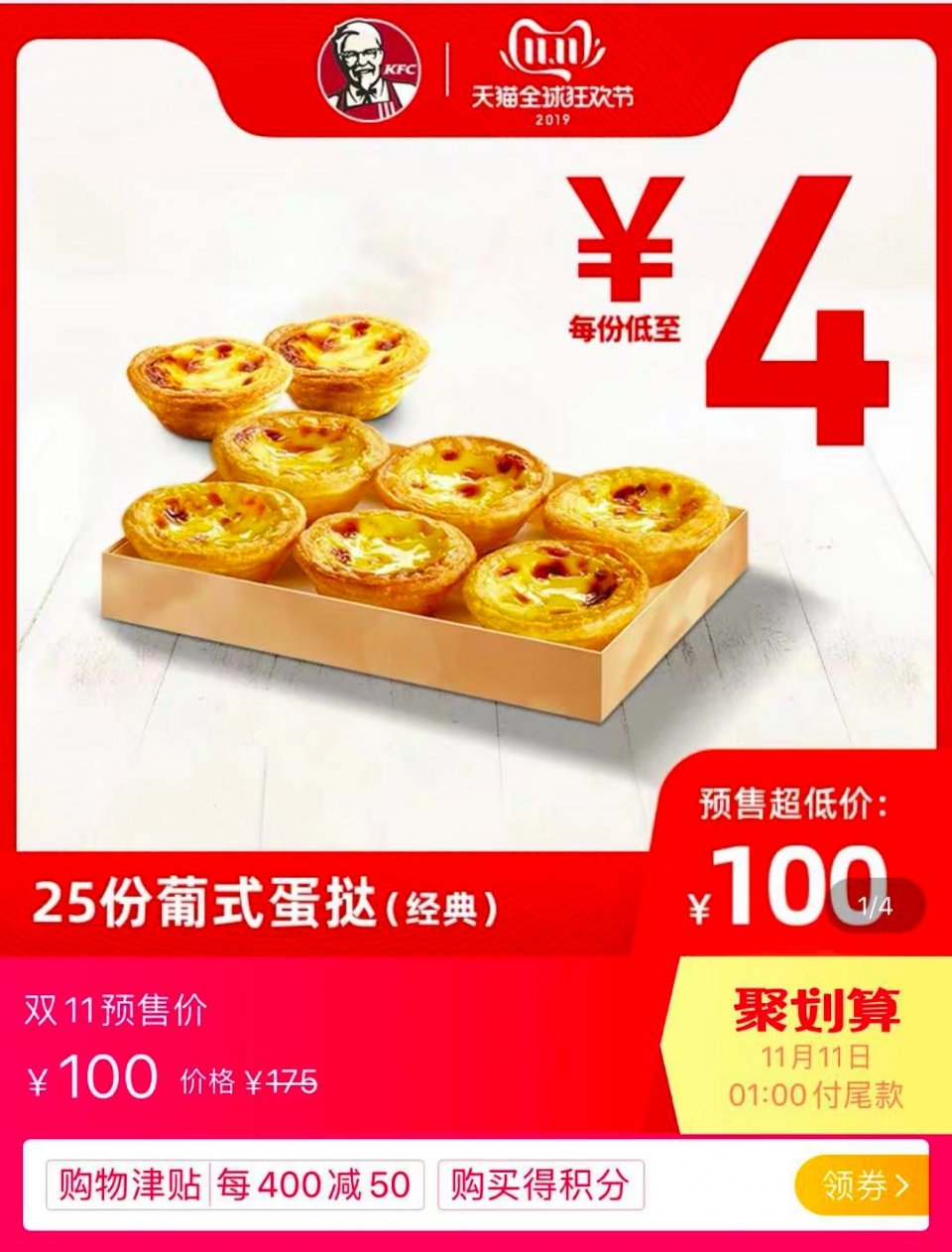Open the 聚划算 promotion banner
Screen dimensions: 952x1252
(x=815, y=1047)
